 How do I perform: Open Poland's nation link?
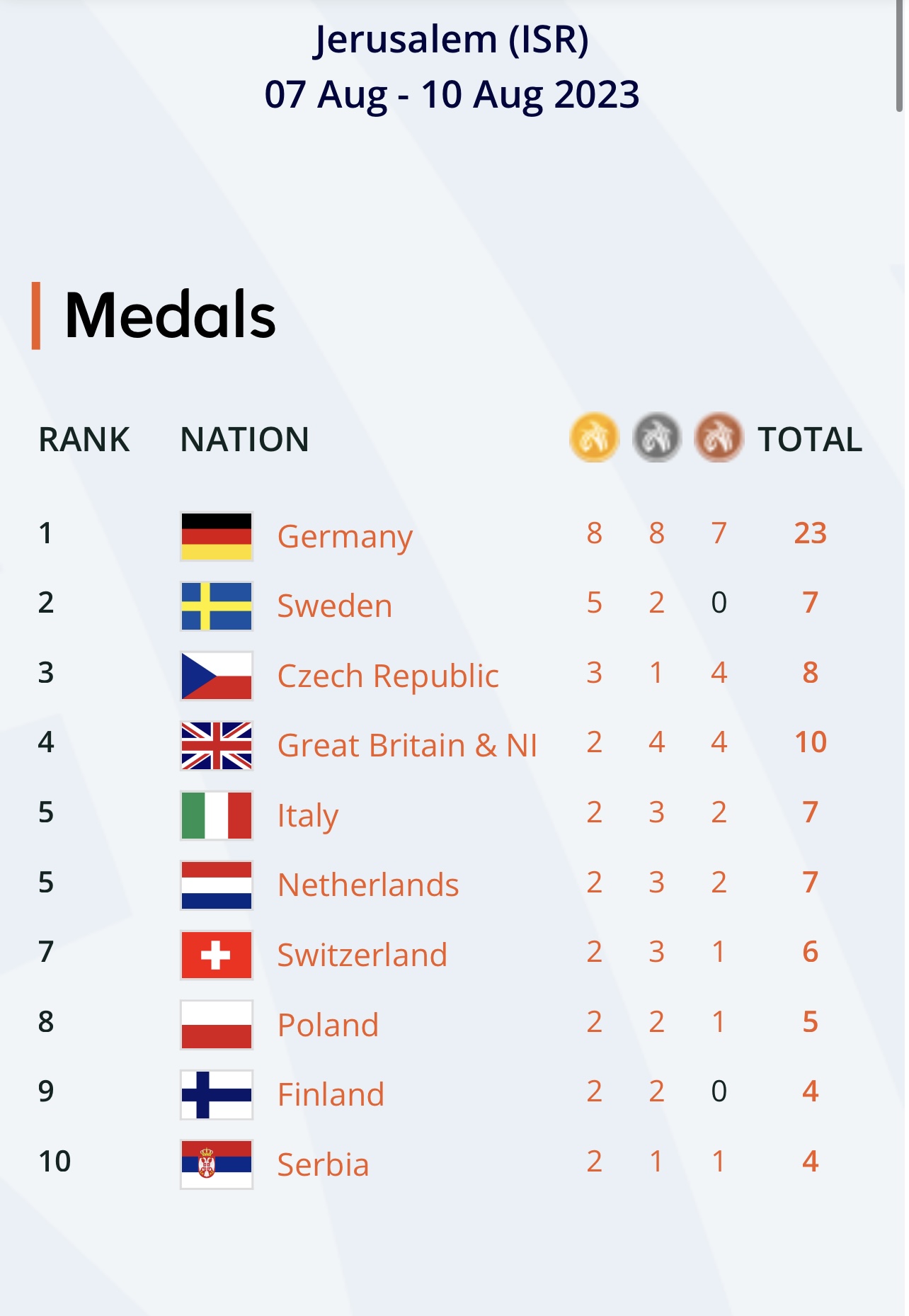tap(328, 1024)
